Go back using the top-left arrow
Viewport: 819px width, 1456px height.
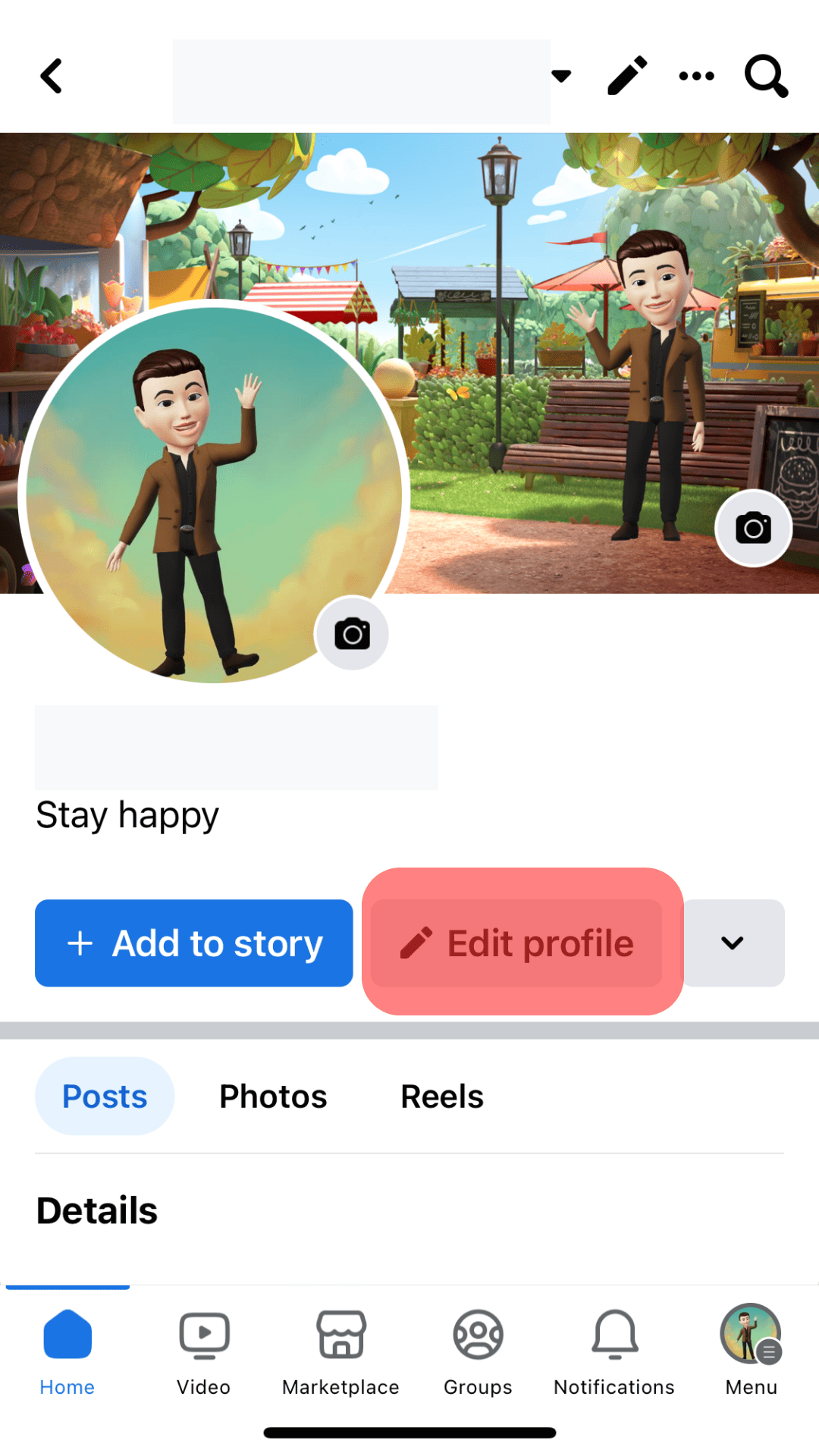coord(52,76)
